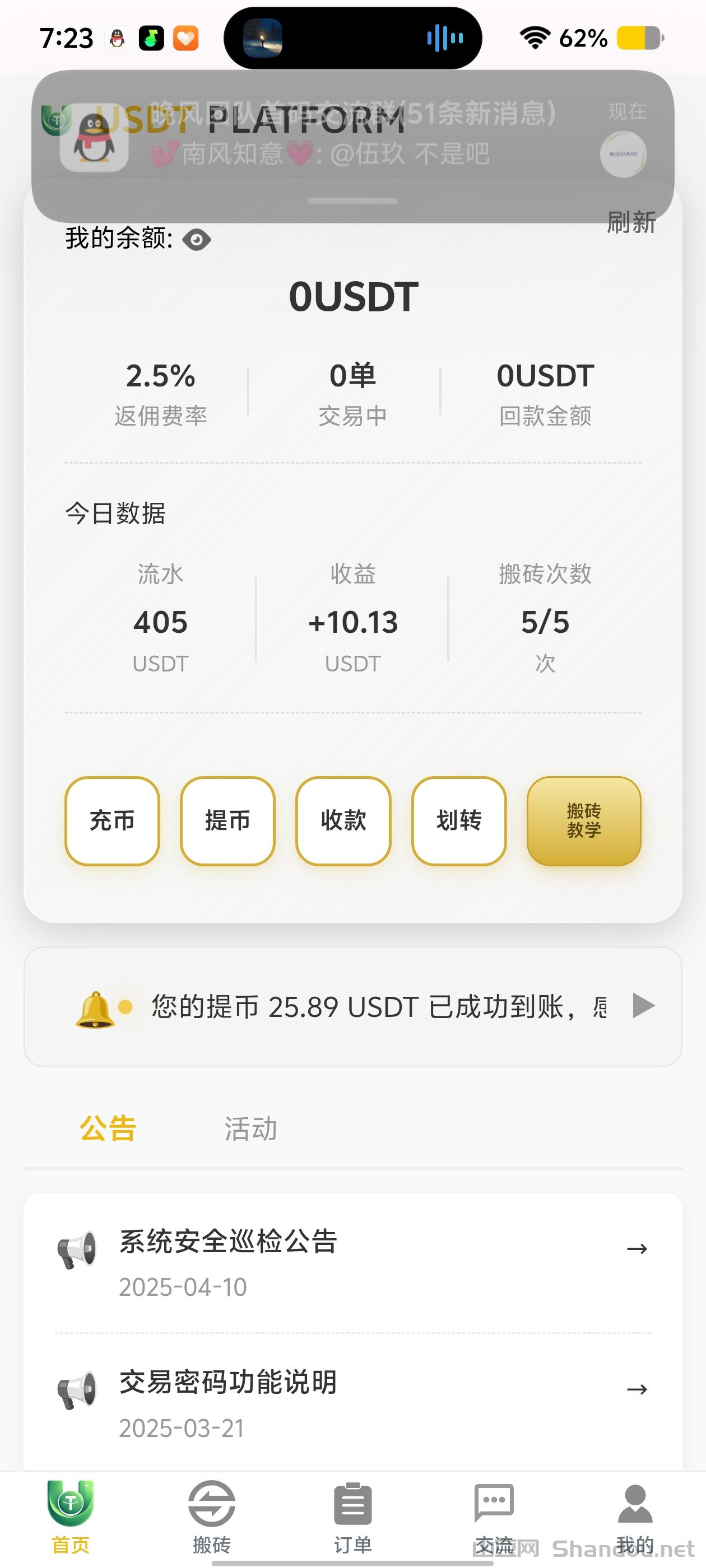Open the 搬砖教学 tutorial button
Viewport: 706px width, 1568px height.
pos(583,820)
